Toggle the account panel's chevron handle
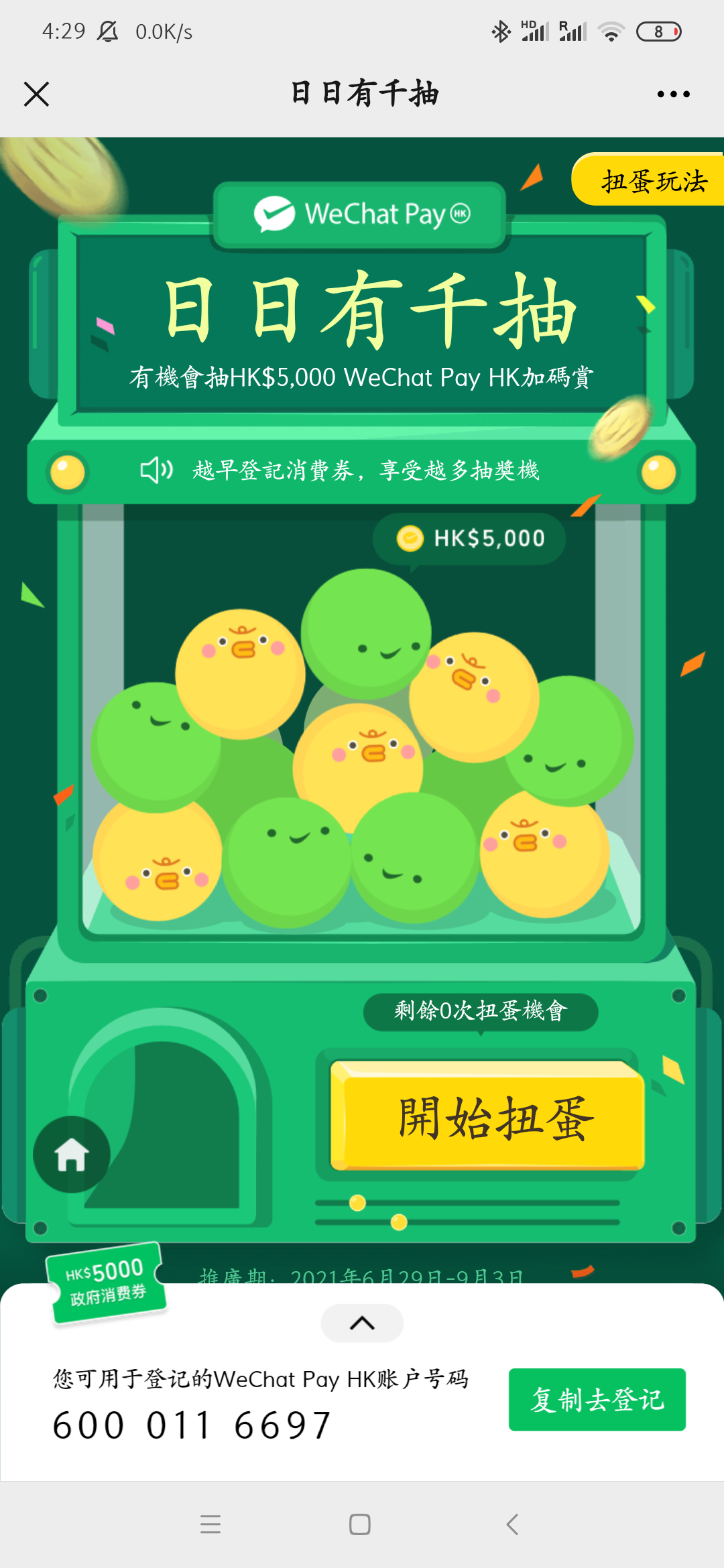Viewport: 724px width, 1568px height. pos(362,1323)
